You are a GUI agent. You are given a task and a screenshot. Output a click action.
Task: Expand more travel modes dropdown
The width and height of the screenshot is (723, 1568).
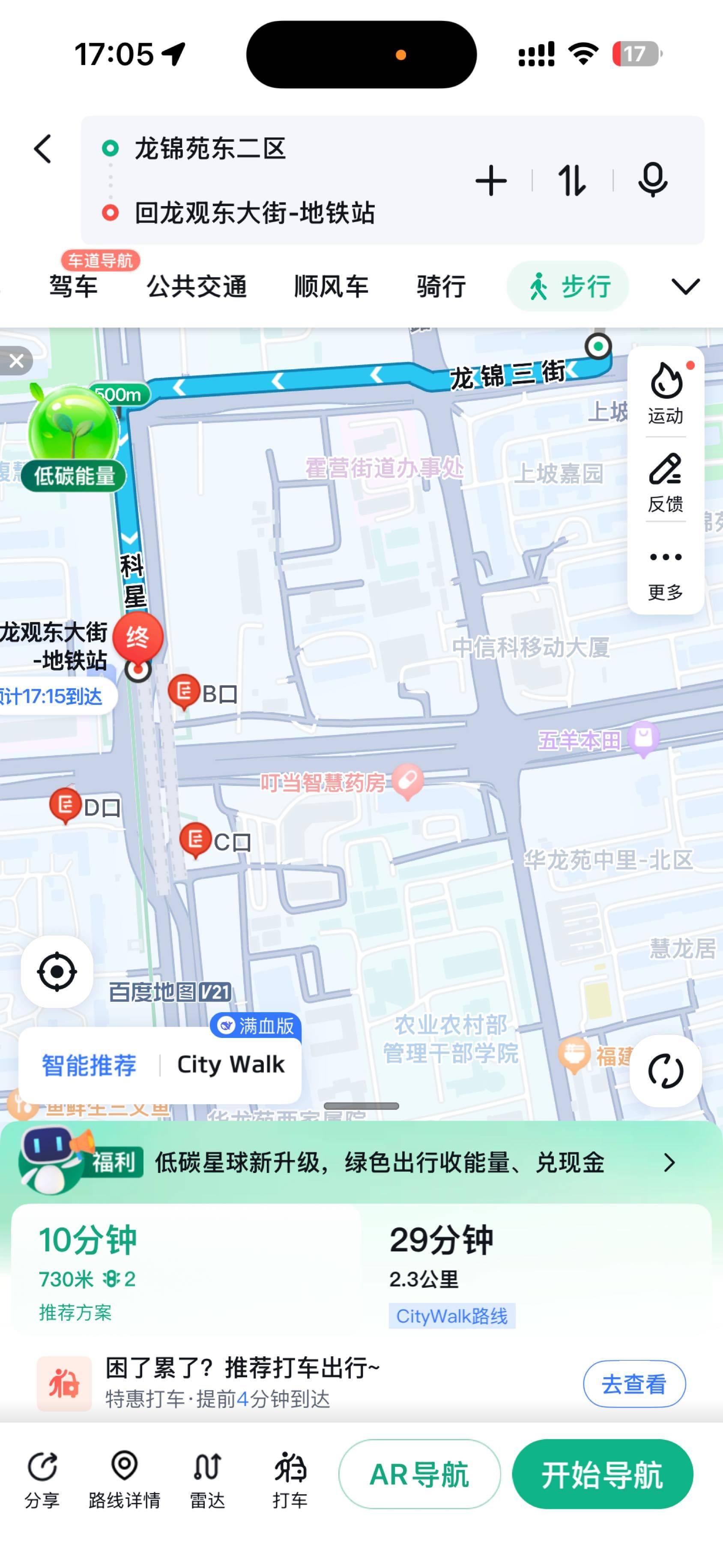coord(685,286)
